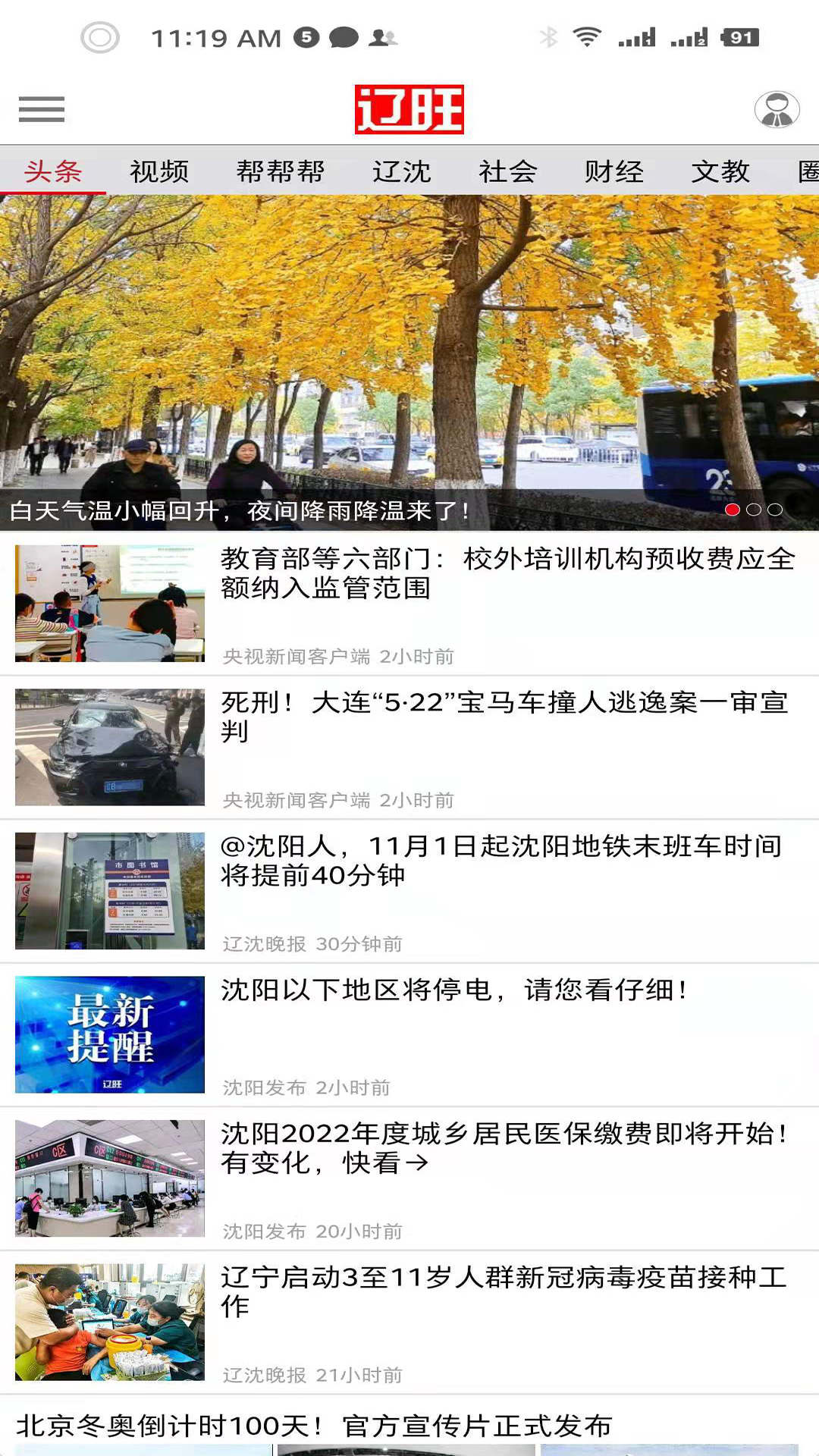The image size is (819, 1456).
Task: Switch to the 社会 tab
Action: tap(508, 172)
